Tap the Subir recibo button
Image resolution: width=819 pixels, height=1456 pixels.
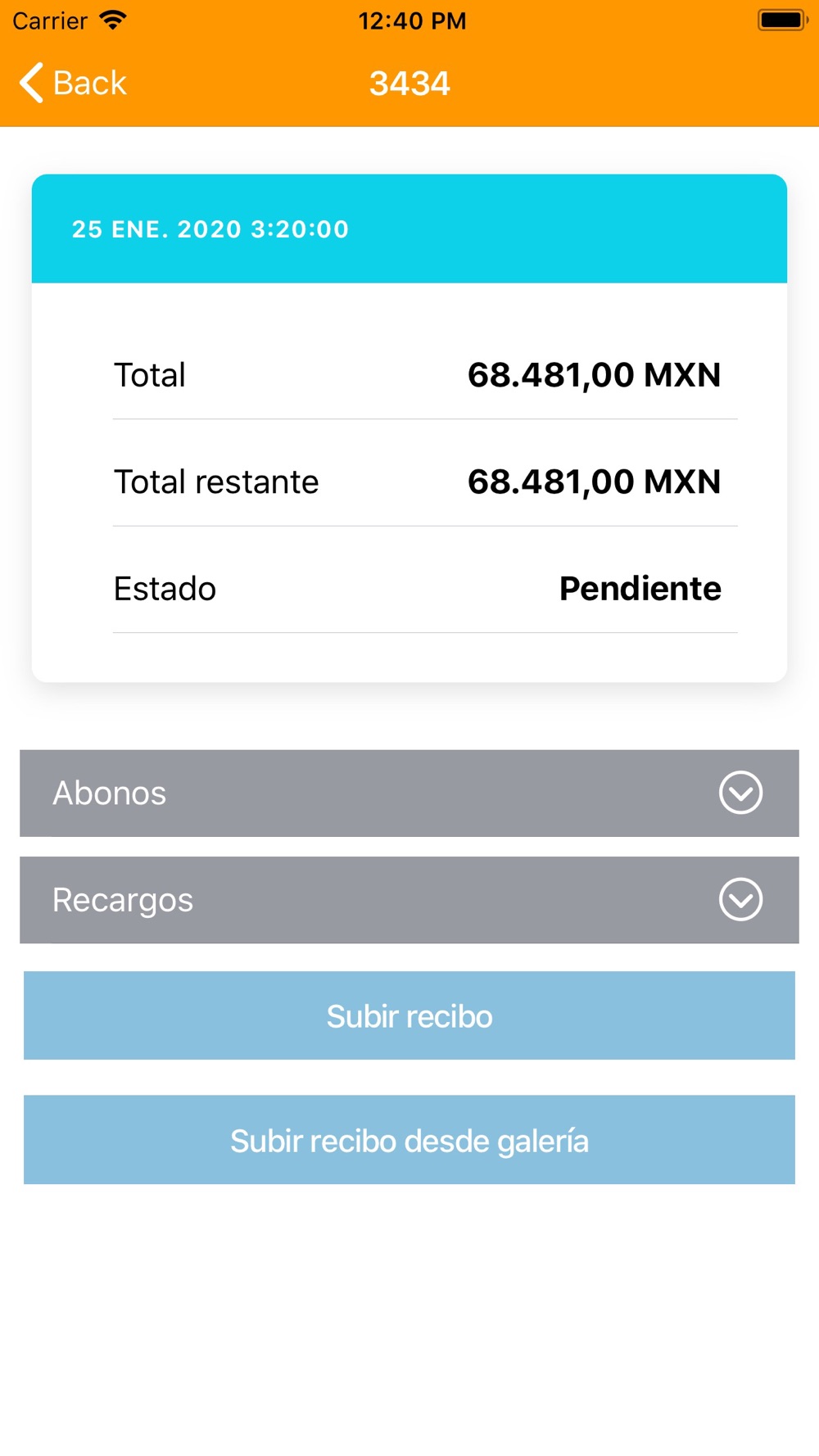409,1015
